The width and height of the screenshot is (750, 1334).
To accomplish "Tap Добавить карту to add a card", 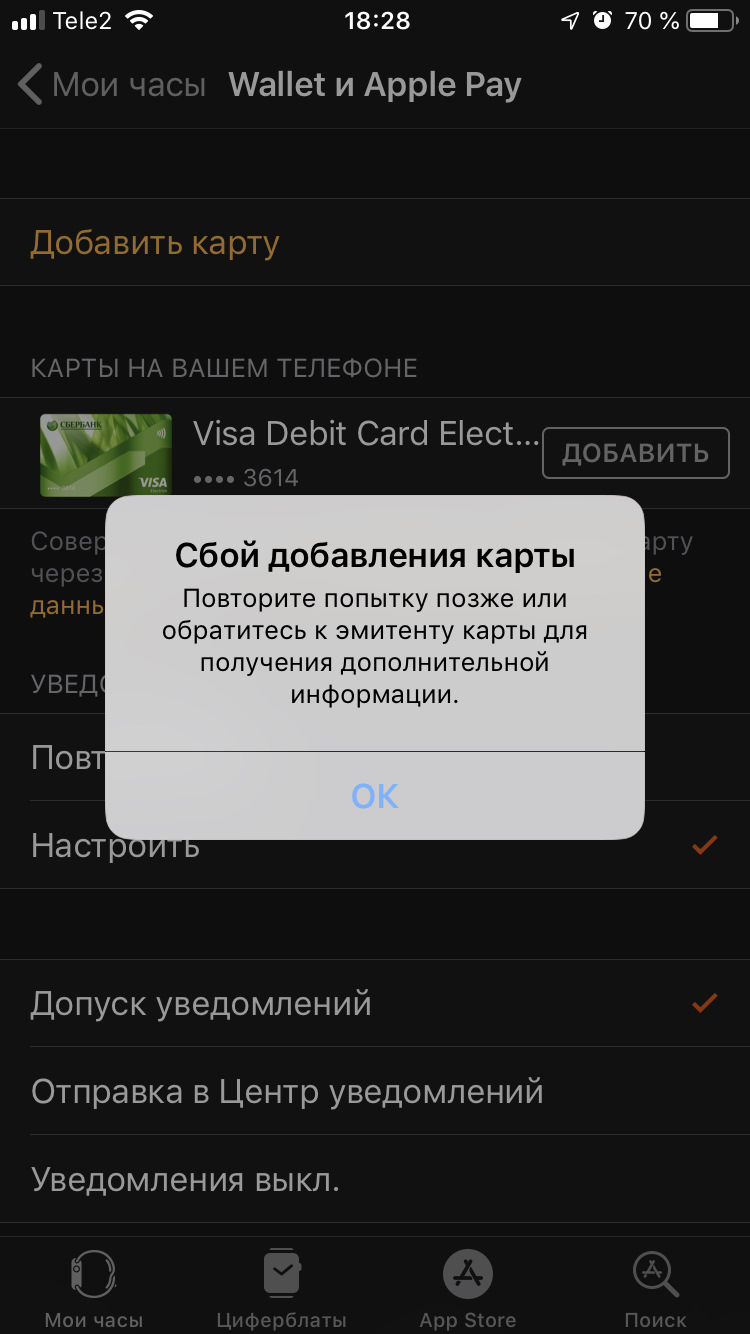I will (155, 243).
